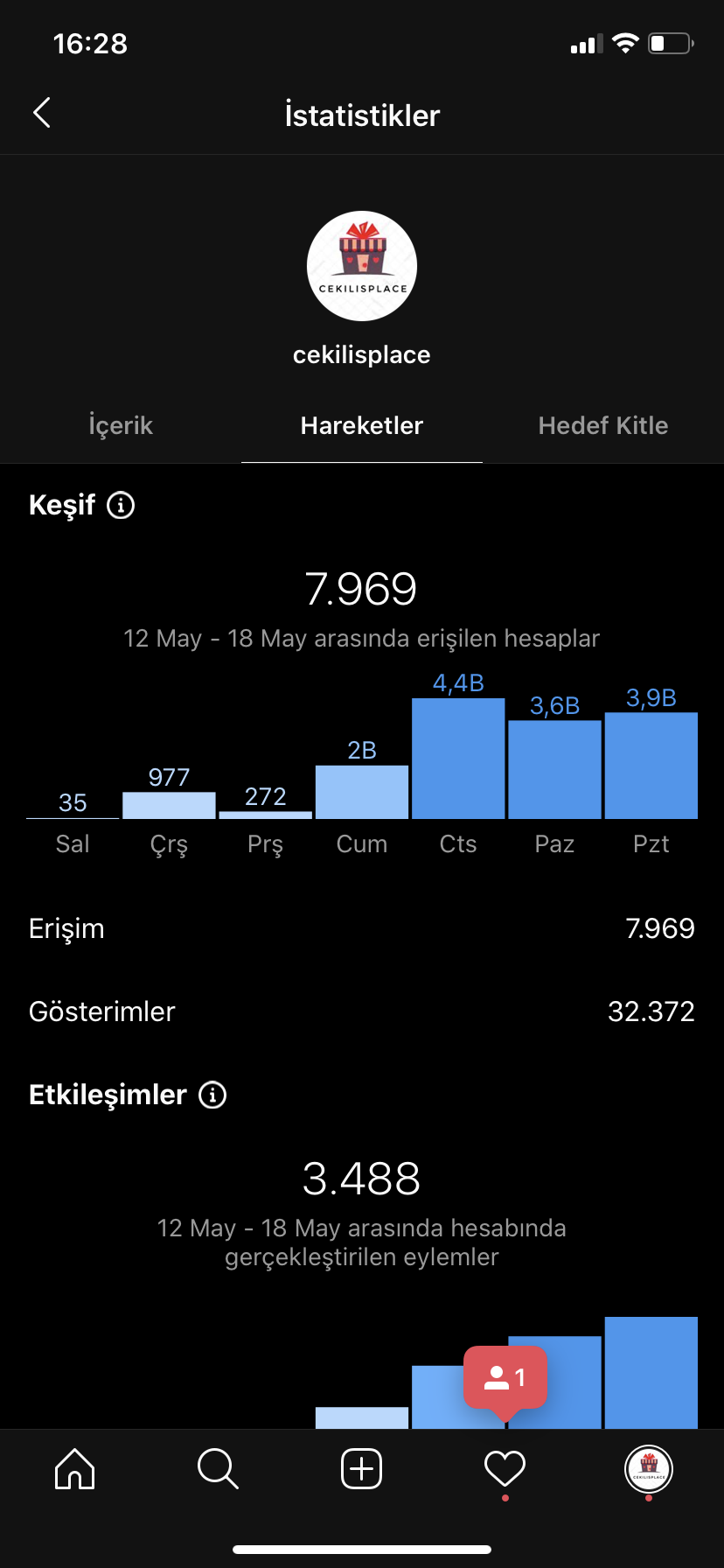Go to the home feed
This screenshot has height=1568, width=724.
coord(74,1468)
